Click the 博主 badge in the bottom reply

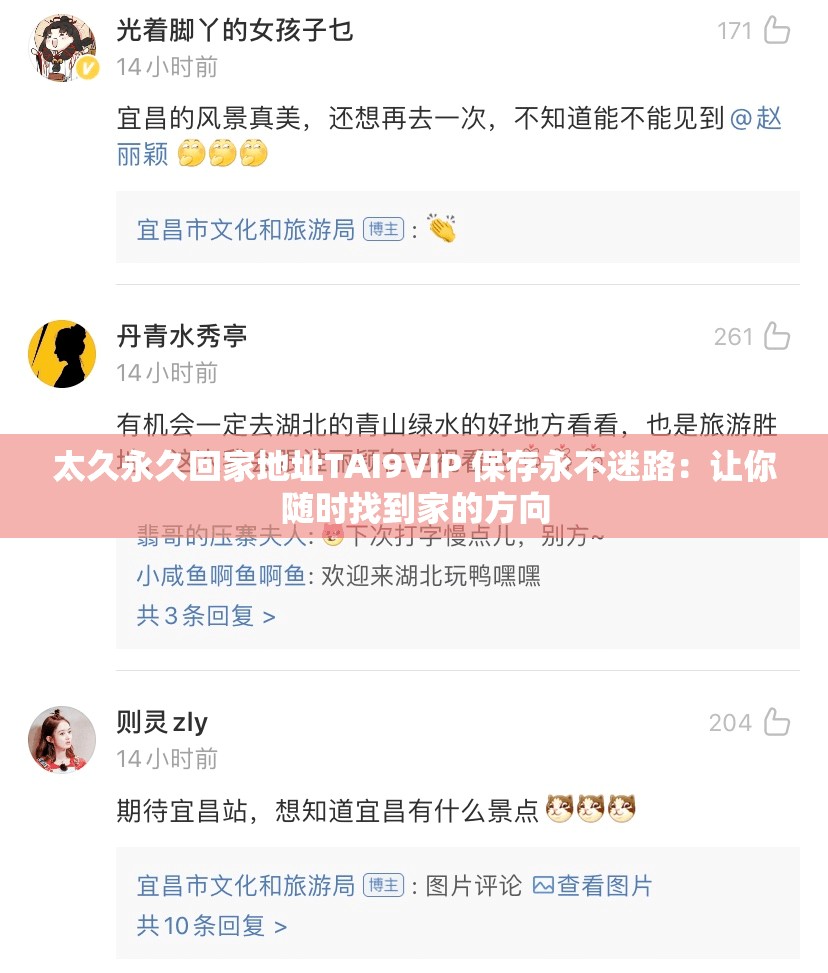click(385, 885)
